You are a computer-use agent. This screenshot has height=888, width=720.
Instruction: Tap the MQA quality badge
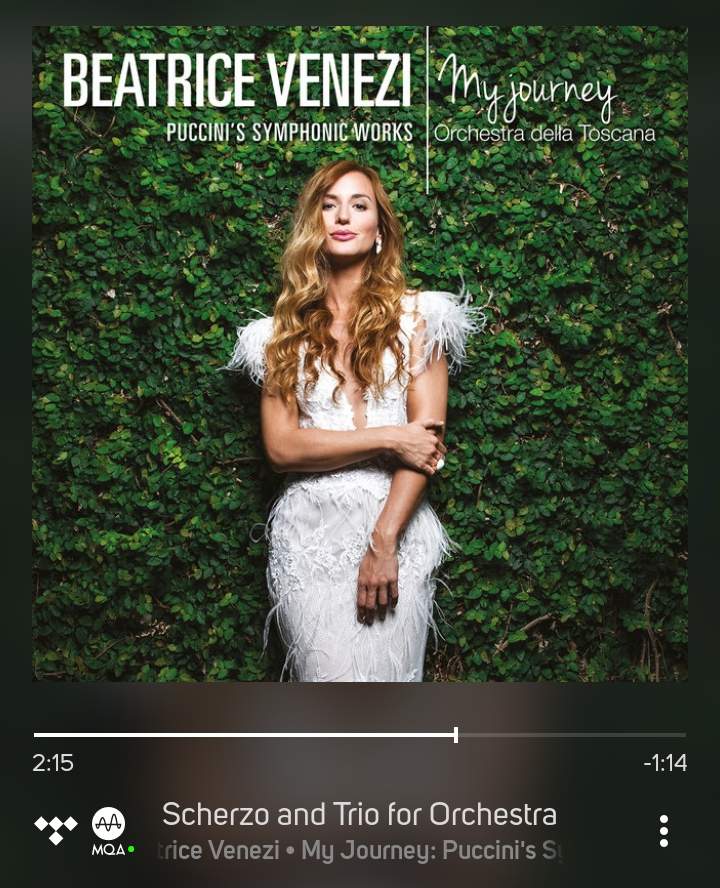(109, 830)
